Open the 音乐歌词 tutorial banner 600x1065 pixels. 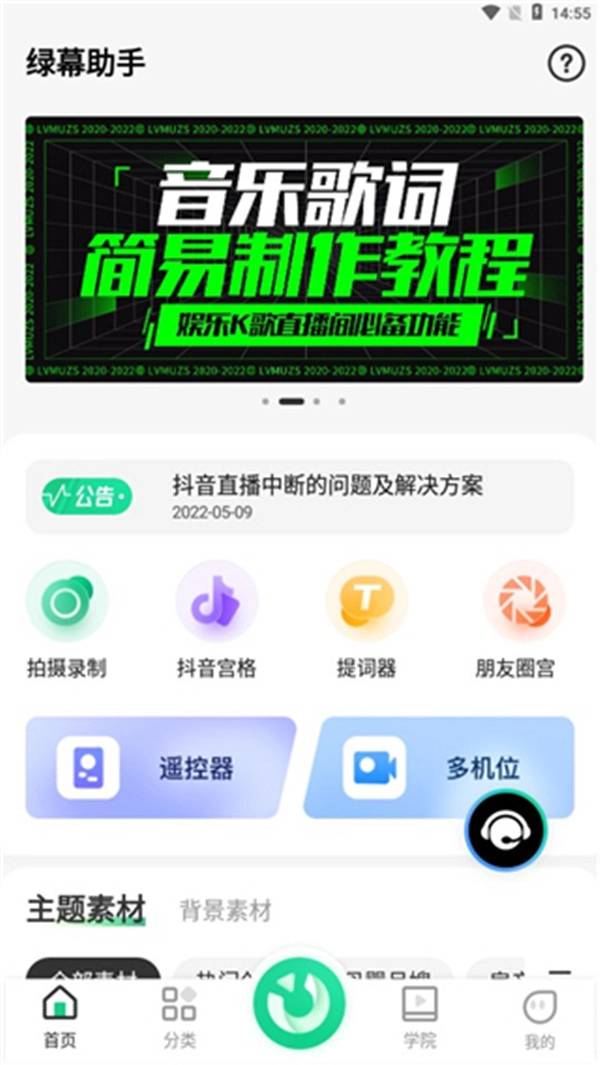pos(304,249)
